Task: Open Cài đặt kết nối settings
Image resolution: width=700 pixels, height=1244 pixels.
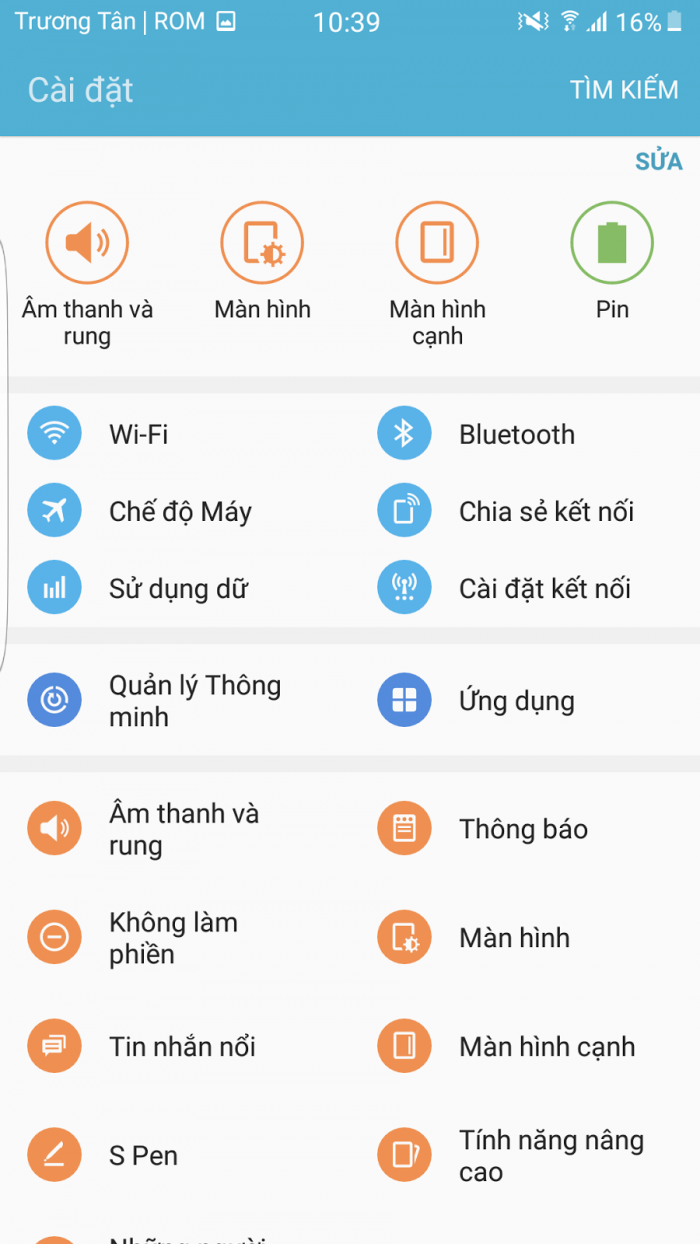Action: (x=544, y=589)
